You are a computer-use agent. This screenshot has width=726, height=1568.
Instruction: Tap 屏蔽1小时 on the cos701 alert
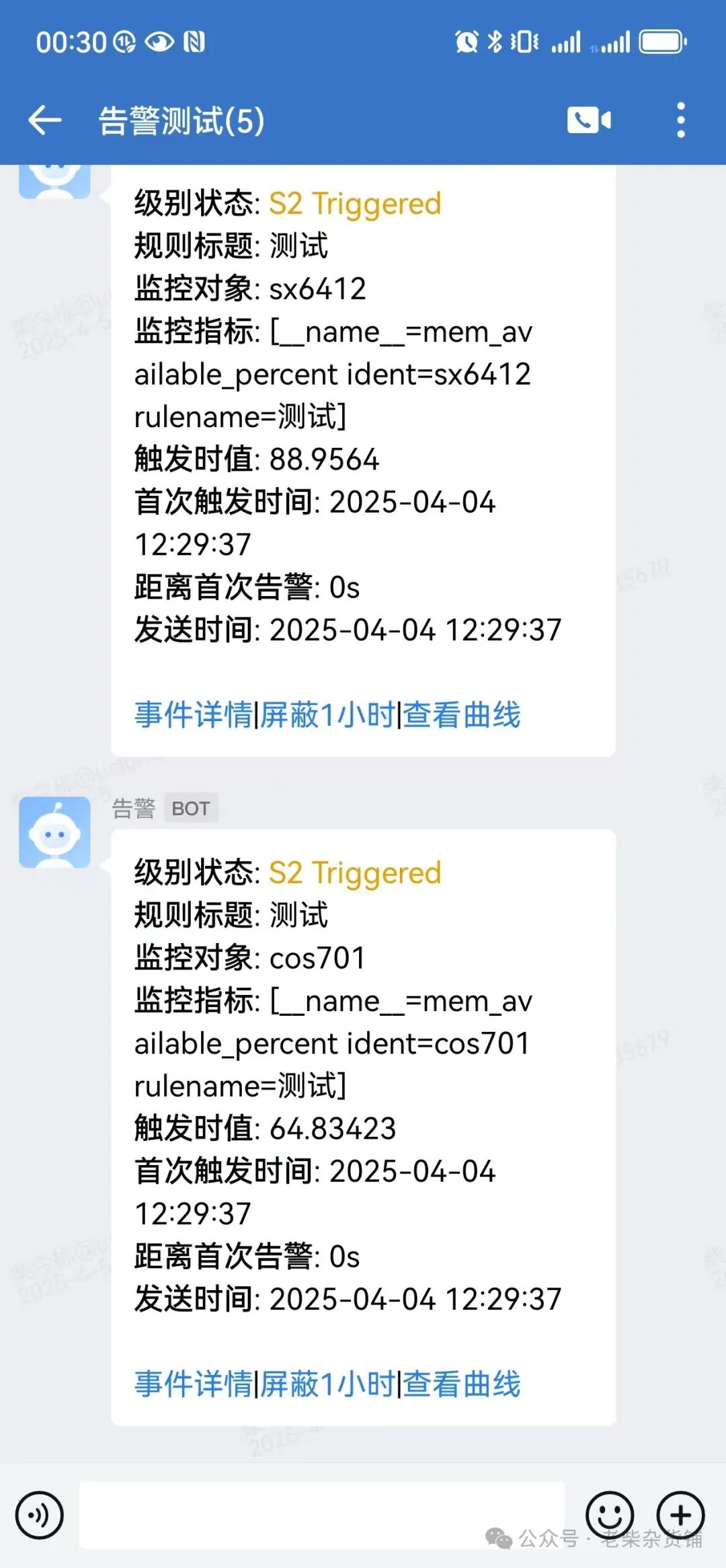pos(327,1384)
